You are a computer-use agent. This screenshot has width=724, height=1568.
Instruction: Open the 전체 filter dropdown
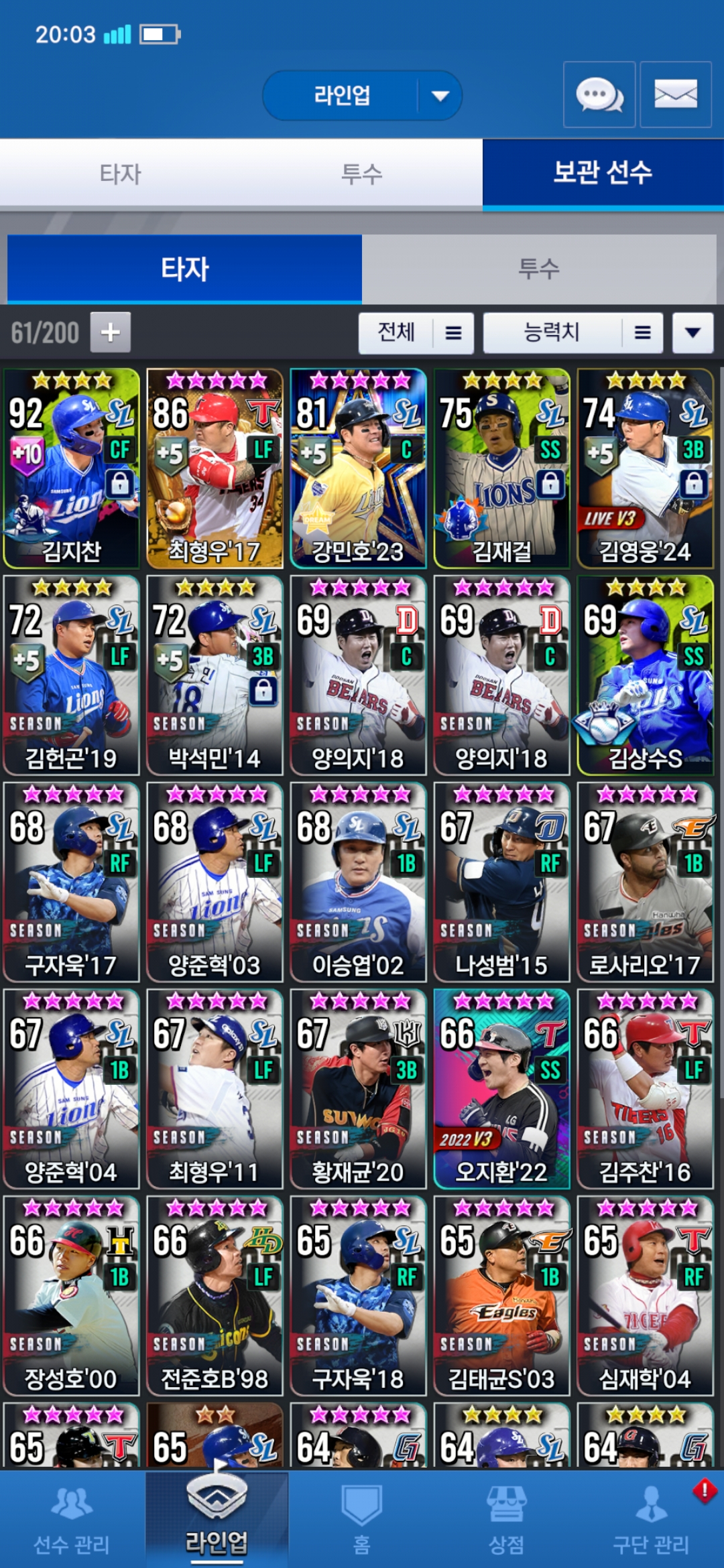(416, 332)
